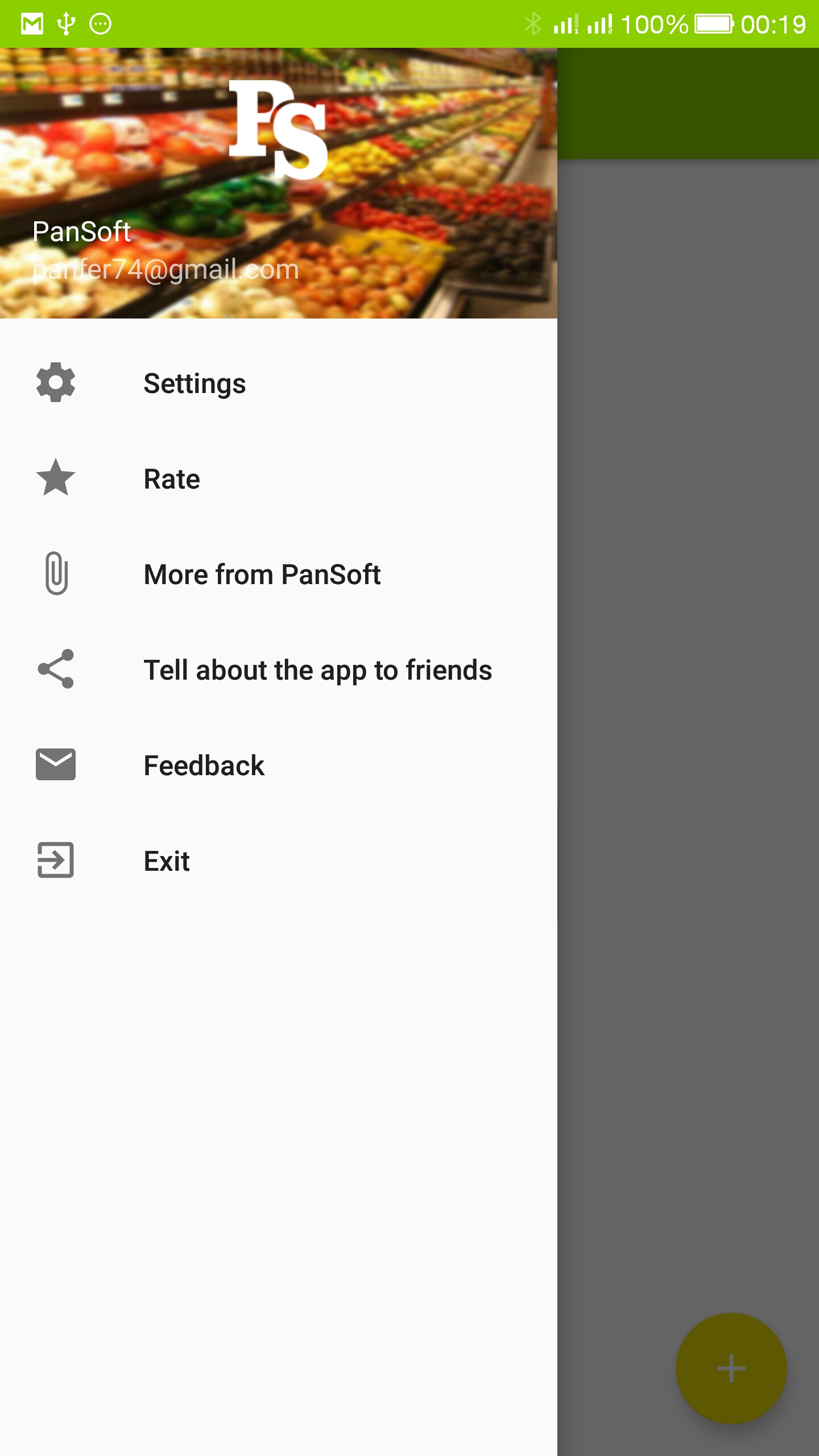
Task: Open the Feedback item
Action: point(279,765)
